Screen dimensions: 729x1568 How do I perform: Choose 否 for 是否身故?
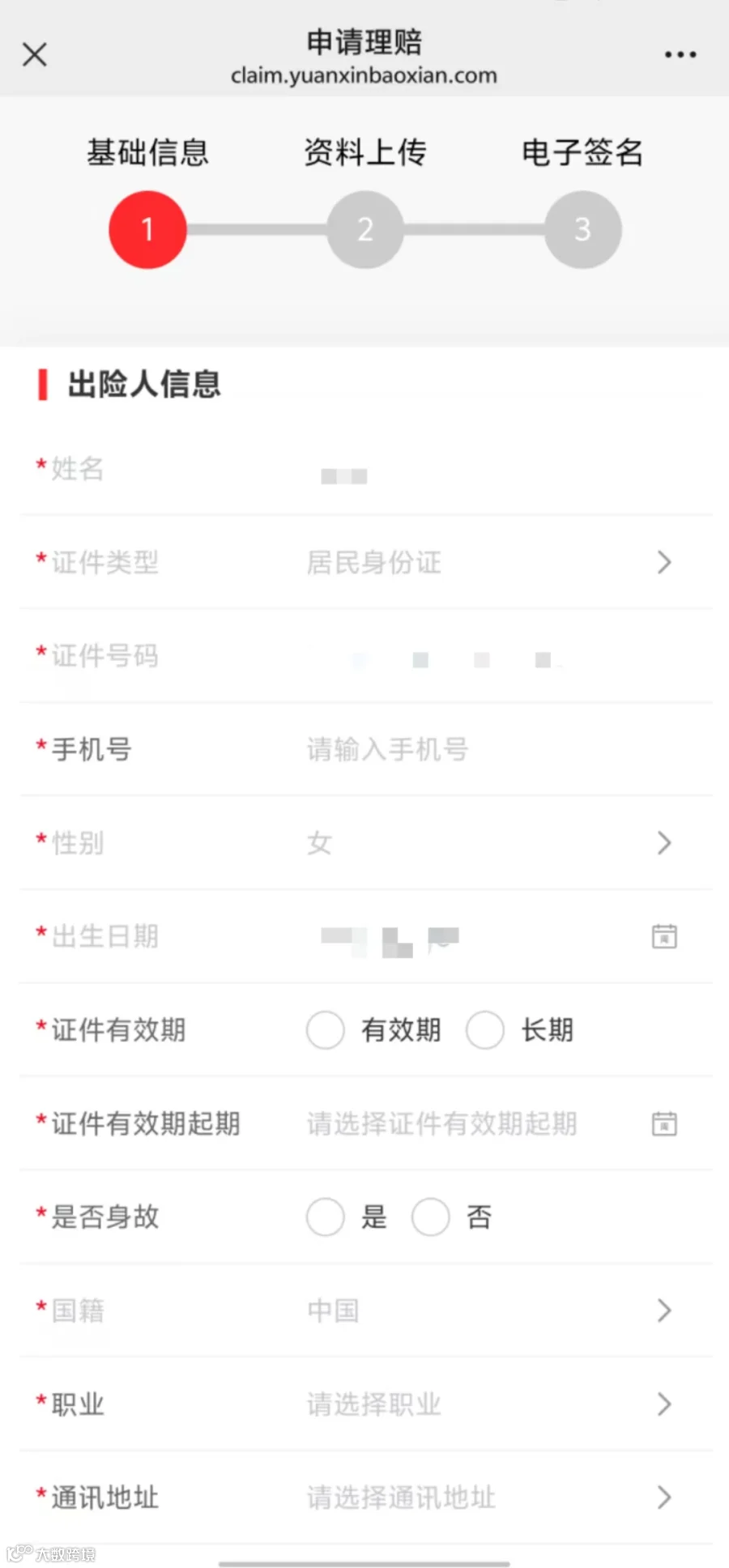[x=431, y=1216]
